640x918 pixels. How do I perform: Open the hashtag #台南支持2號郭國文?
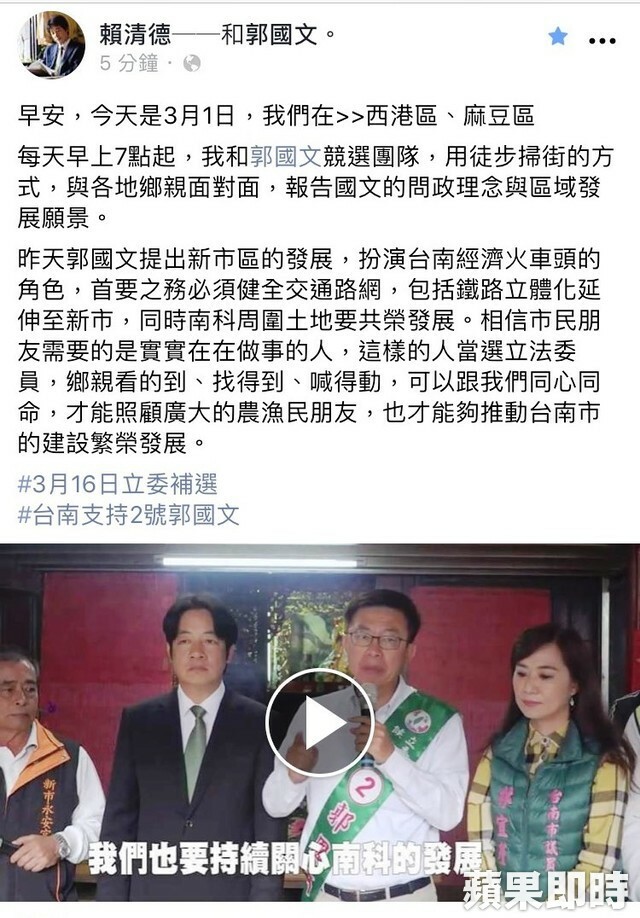pyautogui.click(x=129, y=516)
